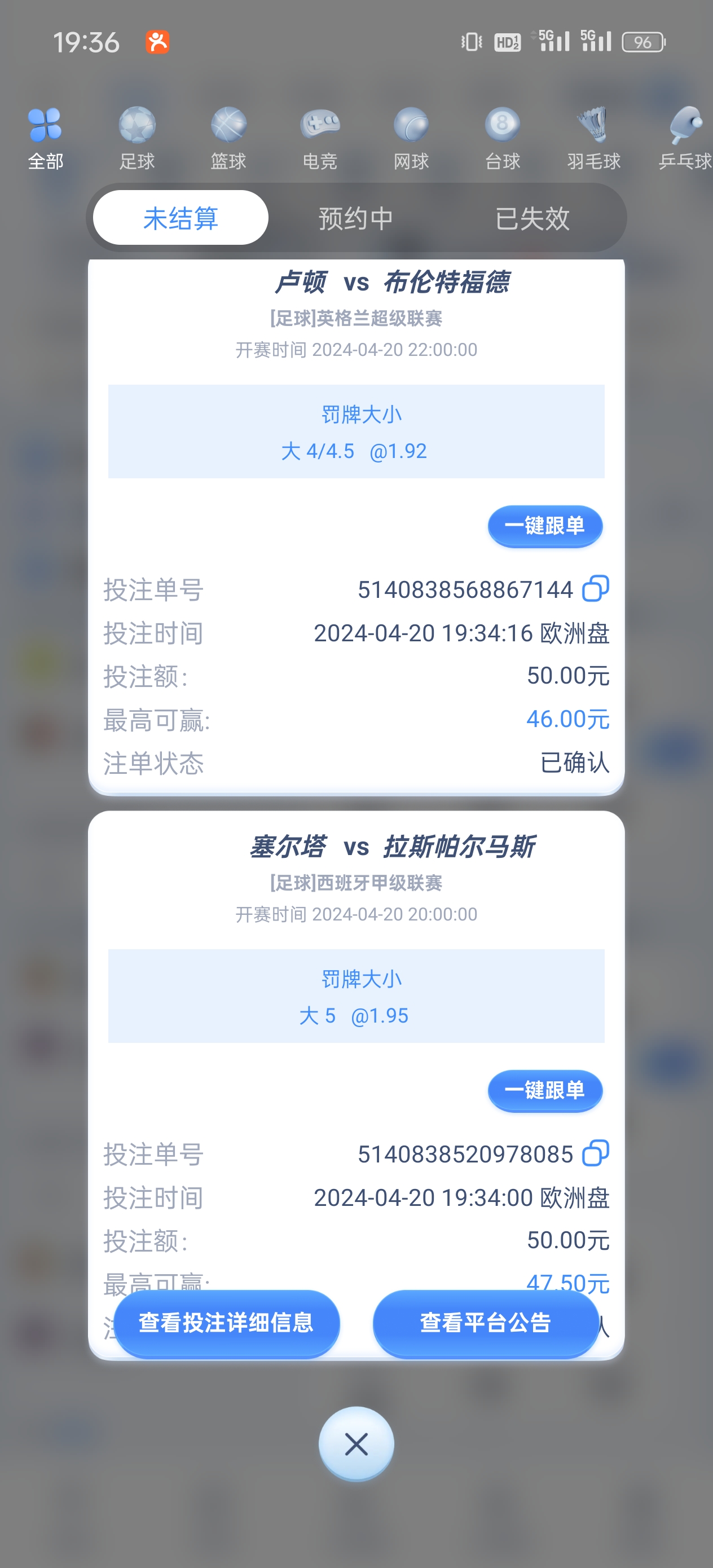Switch to 预约中 tab
Image resolution: width=713 pixels, height=1568 pixels.
coord(356,218)
